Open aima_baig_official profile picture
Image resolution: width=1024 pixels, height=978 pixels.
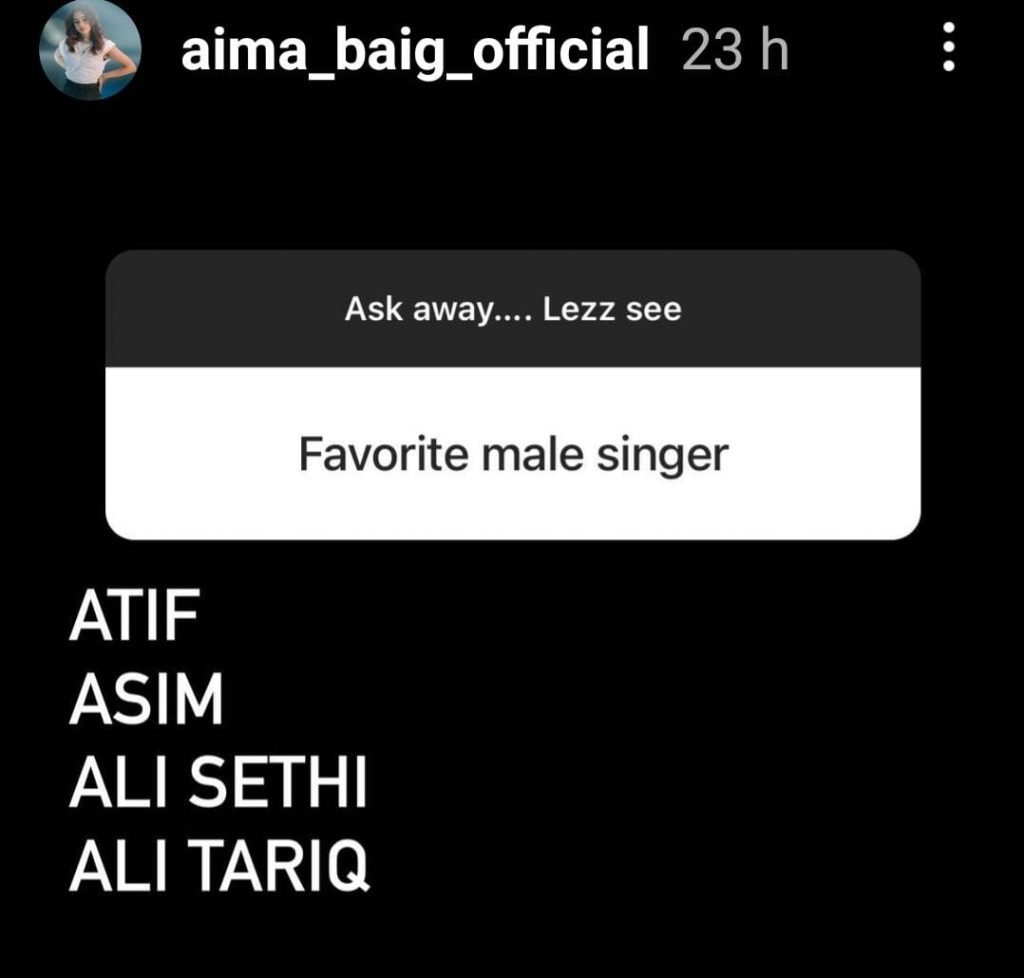click(x=88, y=51)
